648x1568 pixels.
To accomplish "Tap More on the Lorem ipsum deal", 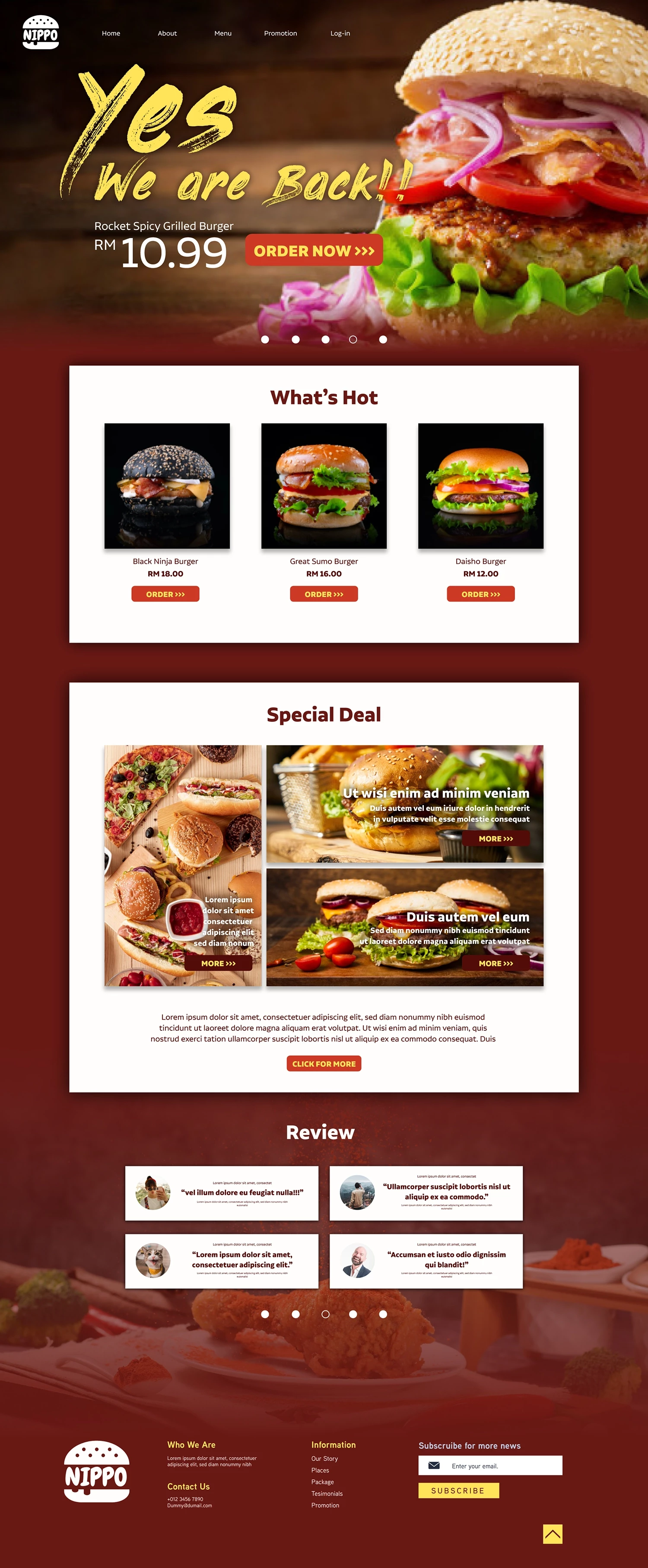I will [x=219, y=963].
